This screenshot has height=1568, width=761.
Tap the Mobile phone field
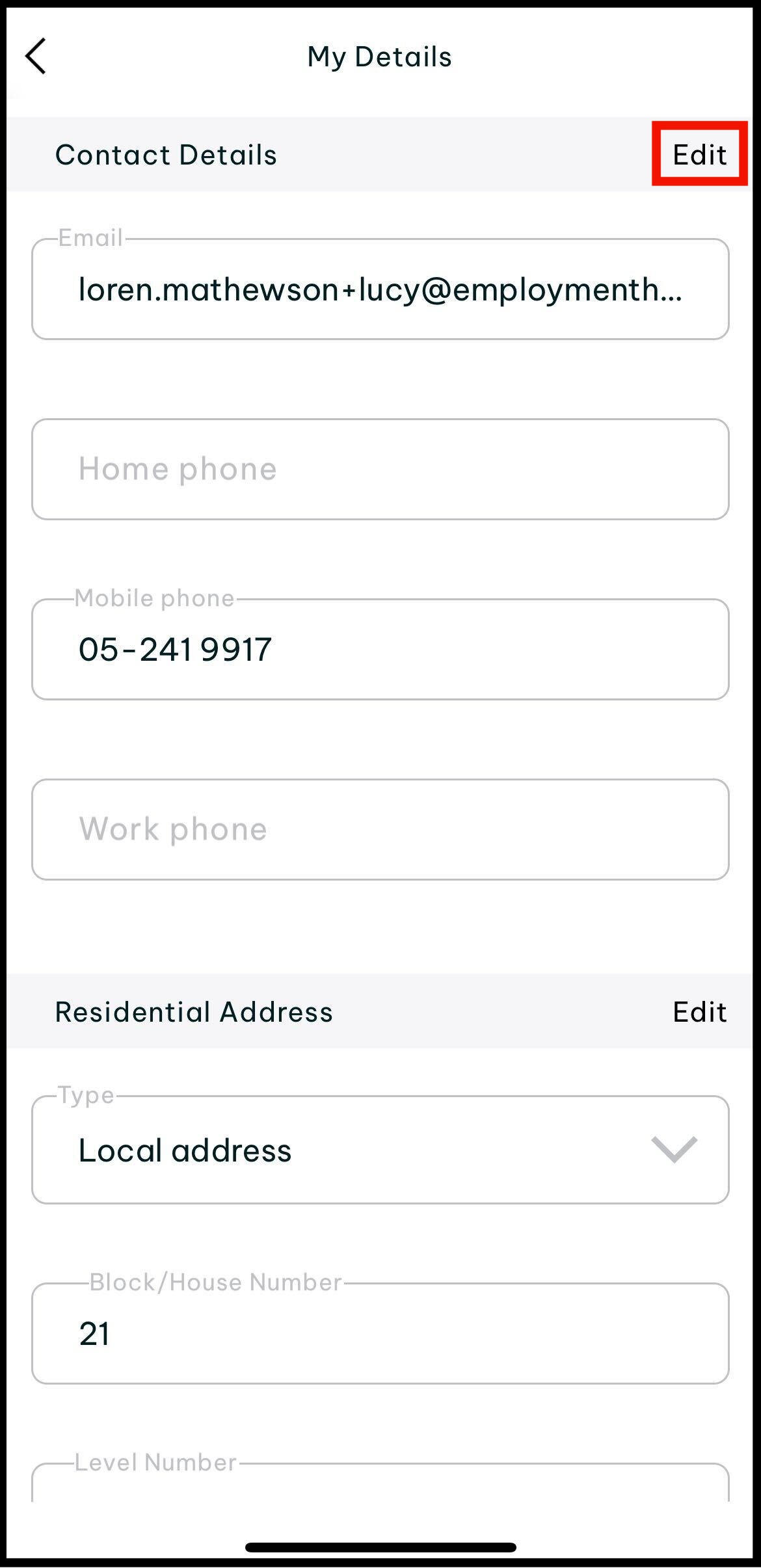pos(380,649)
